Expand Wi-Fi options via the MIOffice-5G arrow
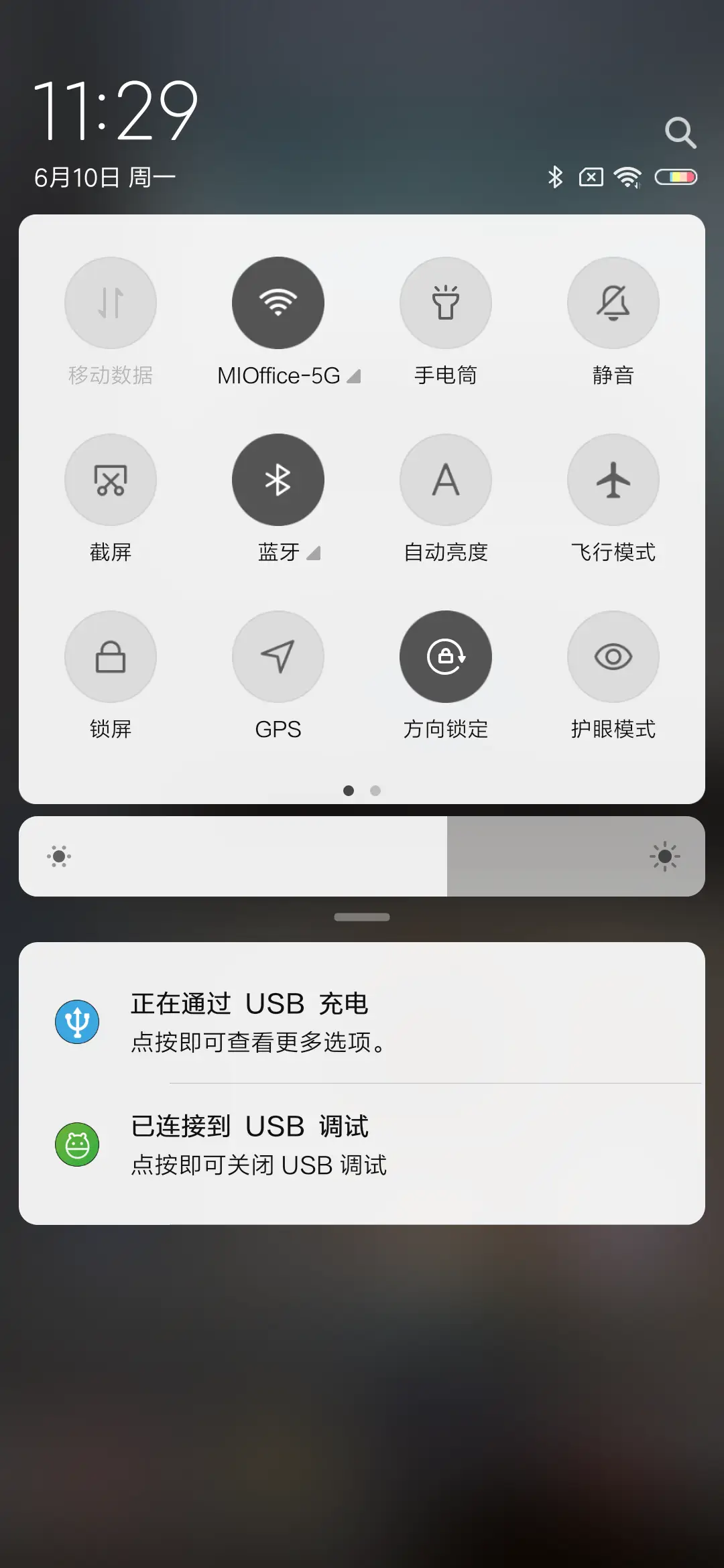 pyautogui.click(x=354, y=377)
